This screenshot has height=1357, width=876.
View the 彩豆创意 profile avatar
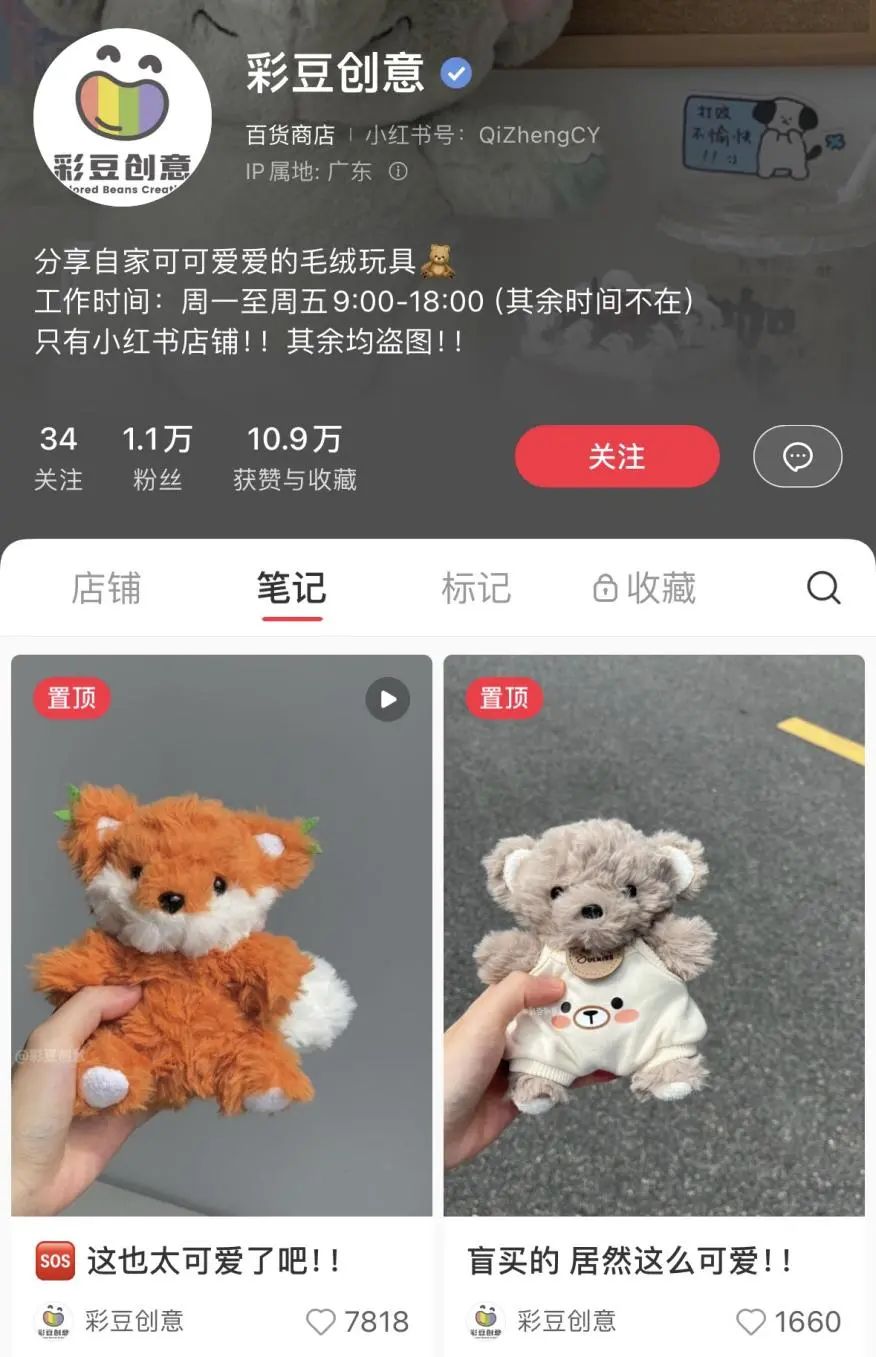[x=122, y=117]
